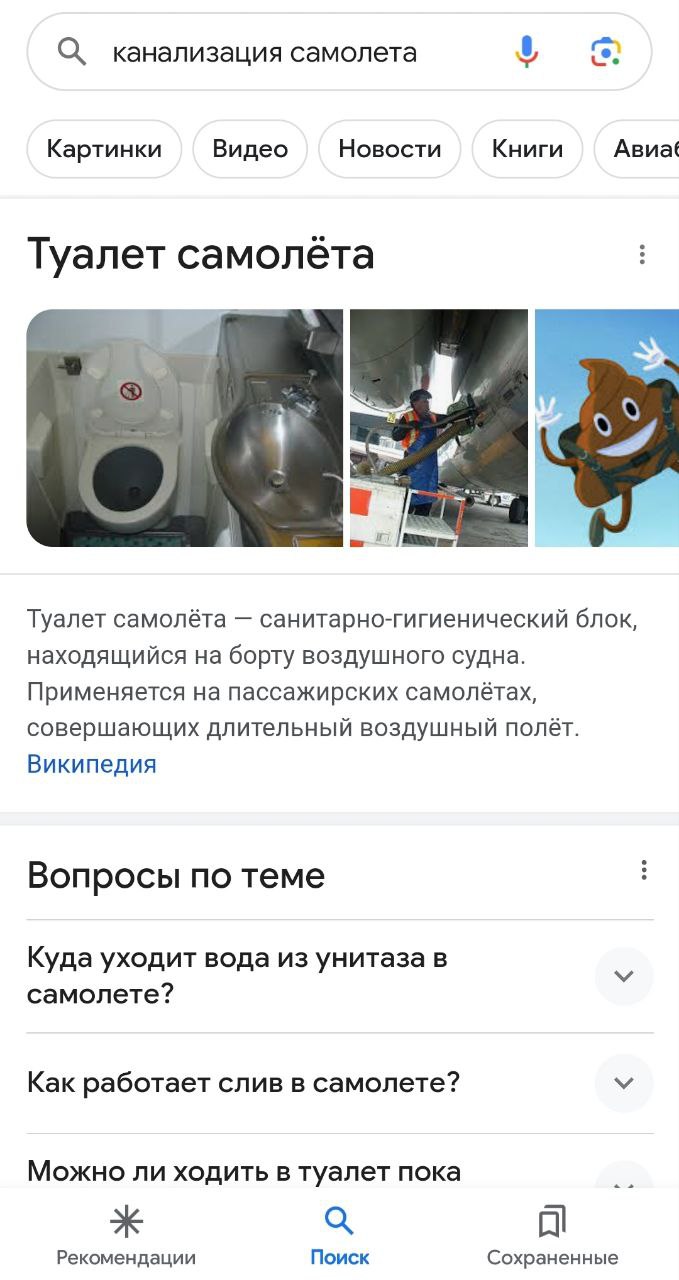Open Google Lens camera search
This screenshot has width=679, height=1280.
coord(605,51)
